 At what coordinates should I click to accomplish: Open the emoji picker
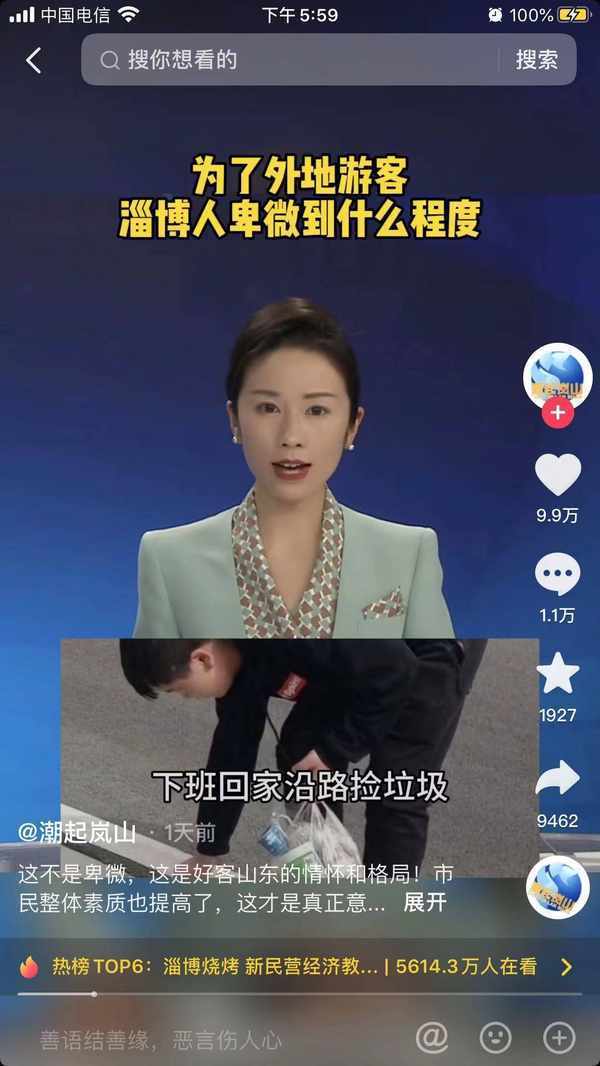[495, 1038]
